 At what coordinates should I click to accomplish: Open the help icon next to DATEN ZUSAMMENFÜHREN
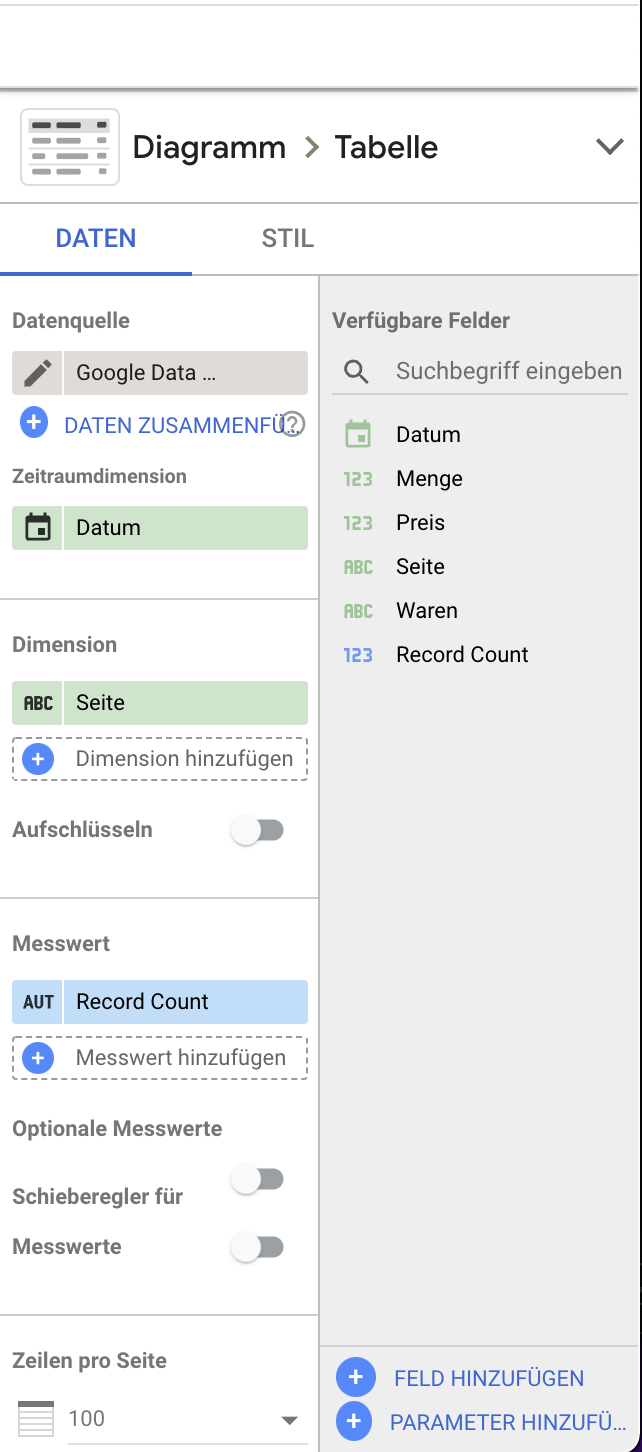[x=292, y=425]
